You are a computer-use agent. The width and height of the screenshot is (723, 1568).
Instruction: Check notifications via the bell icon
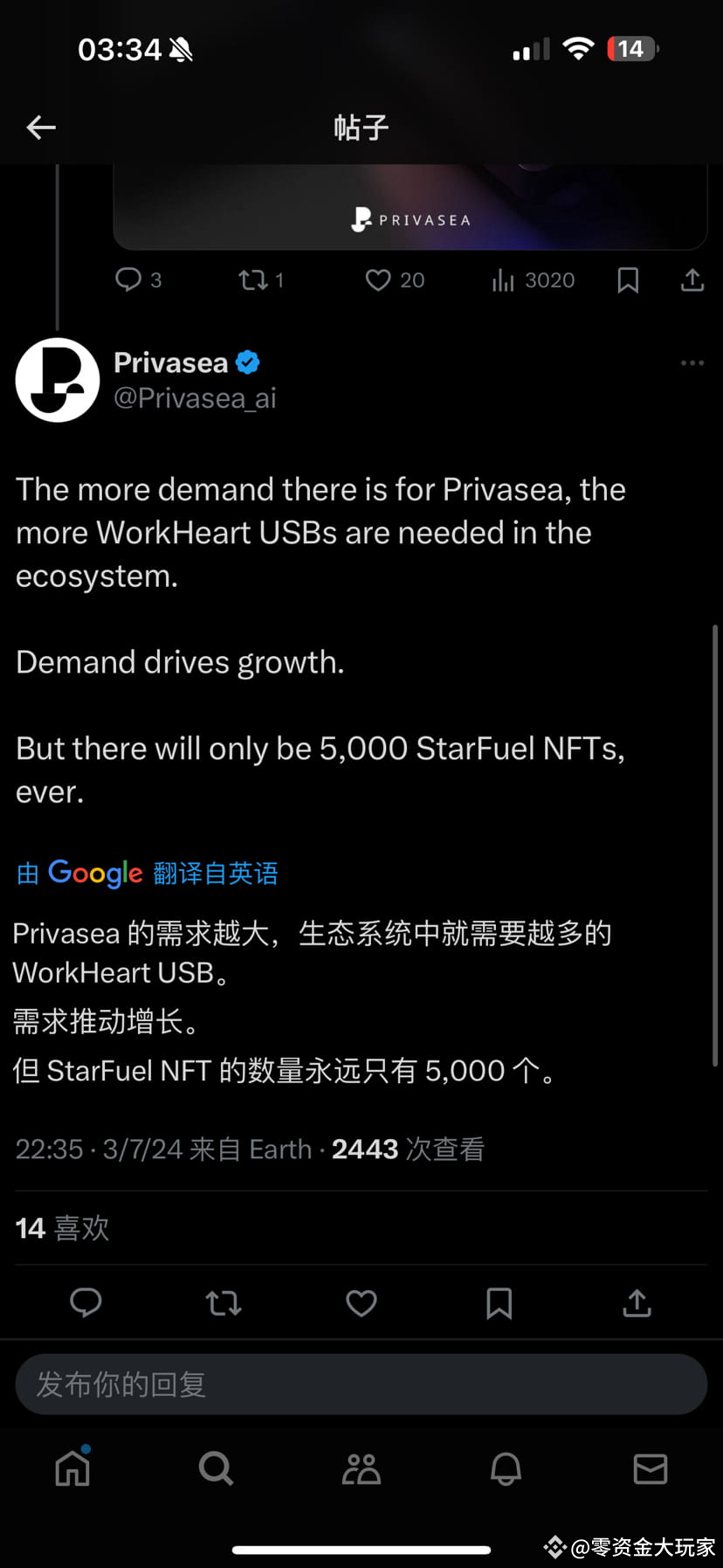coord(506,1468)
